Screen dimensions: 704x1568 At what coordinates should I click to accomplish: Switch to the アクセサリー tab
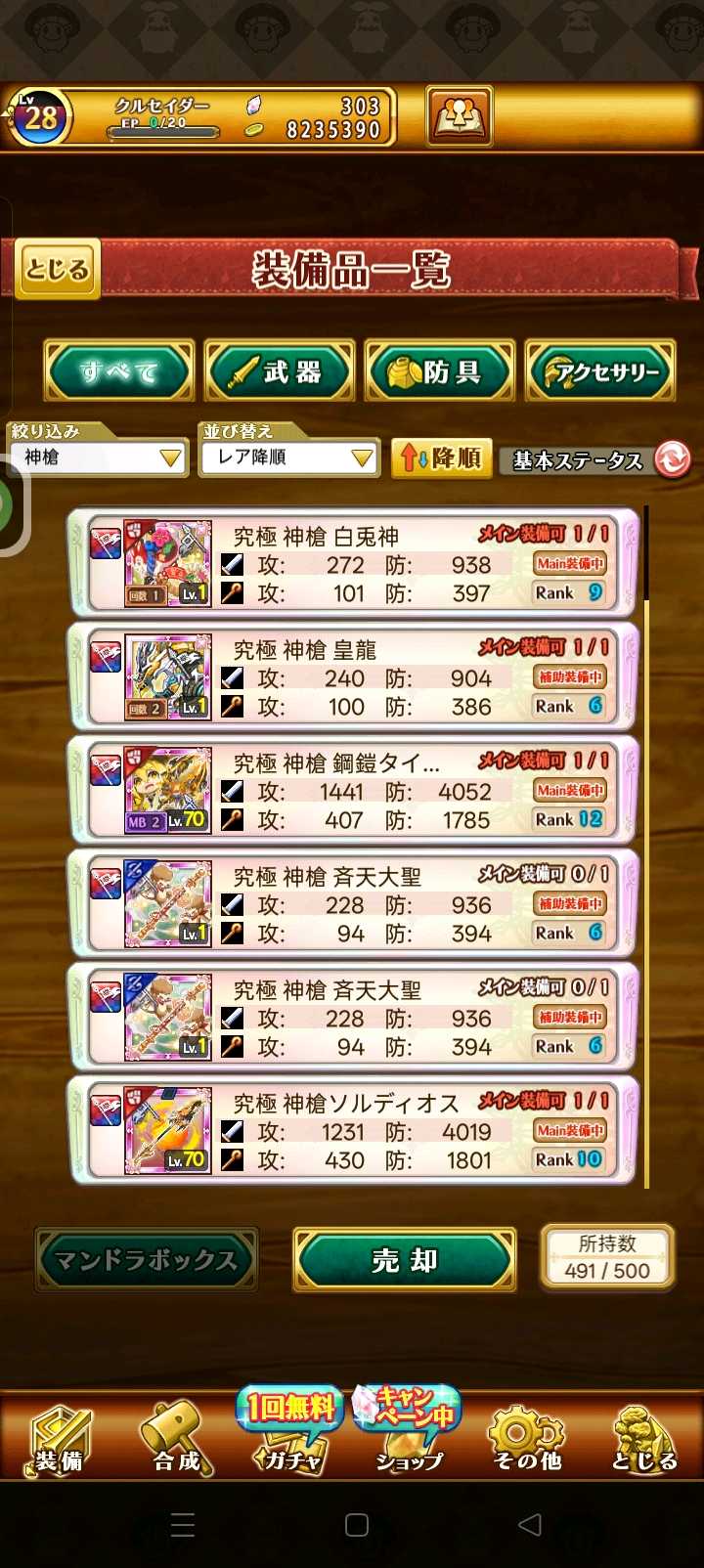[600, 371]
